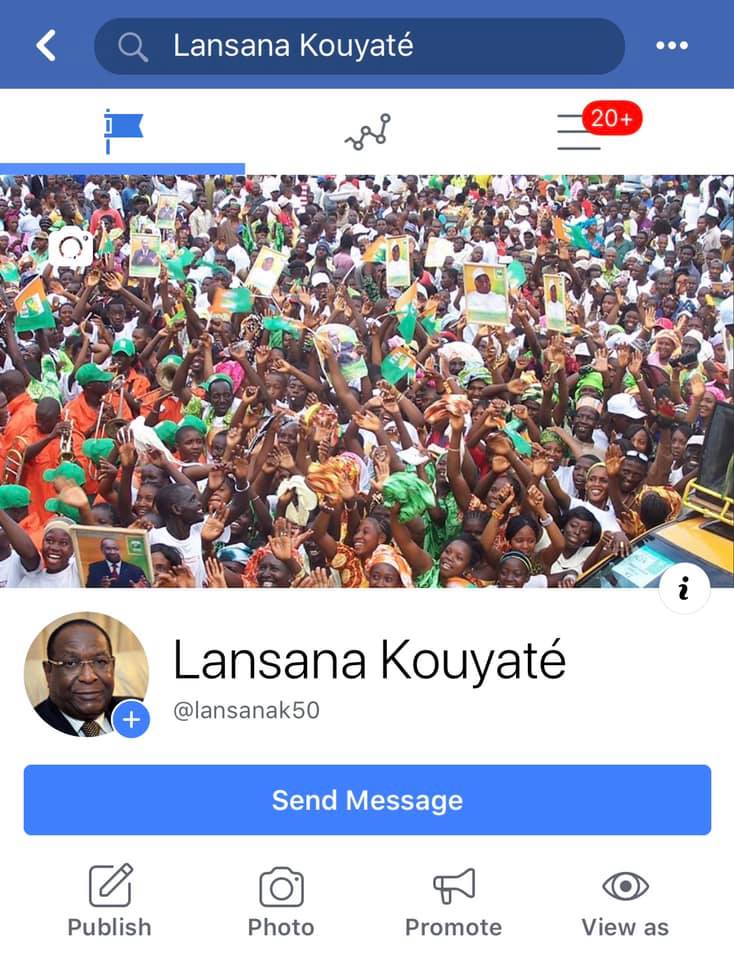Switch to the Page flag tab
The width and height of the screenshot is (734, 960).
click(123, 131)
